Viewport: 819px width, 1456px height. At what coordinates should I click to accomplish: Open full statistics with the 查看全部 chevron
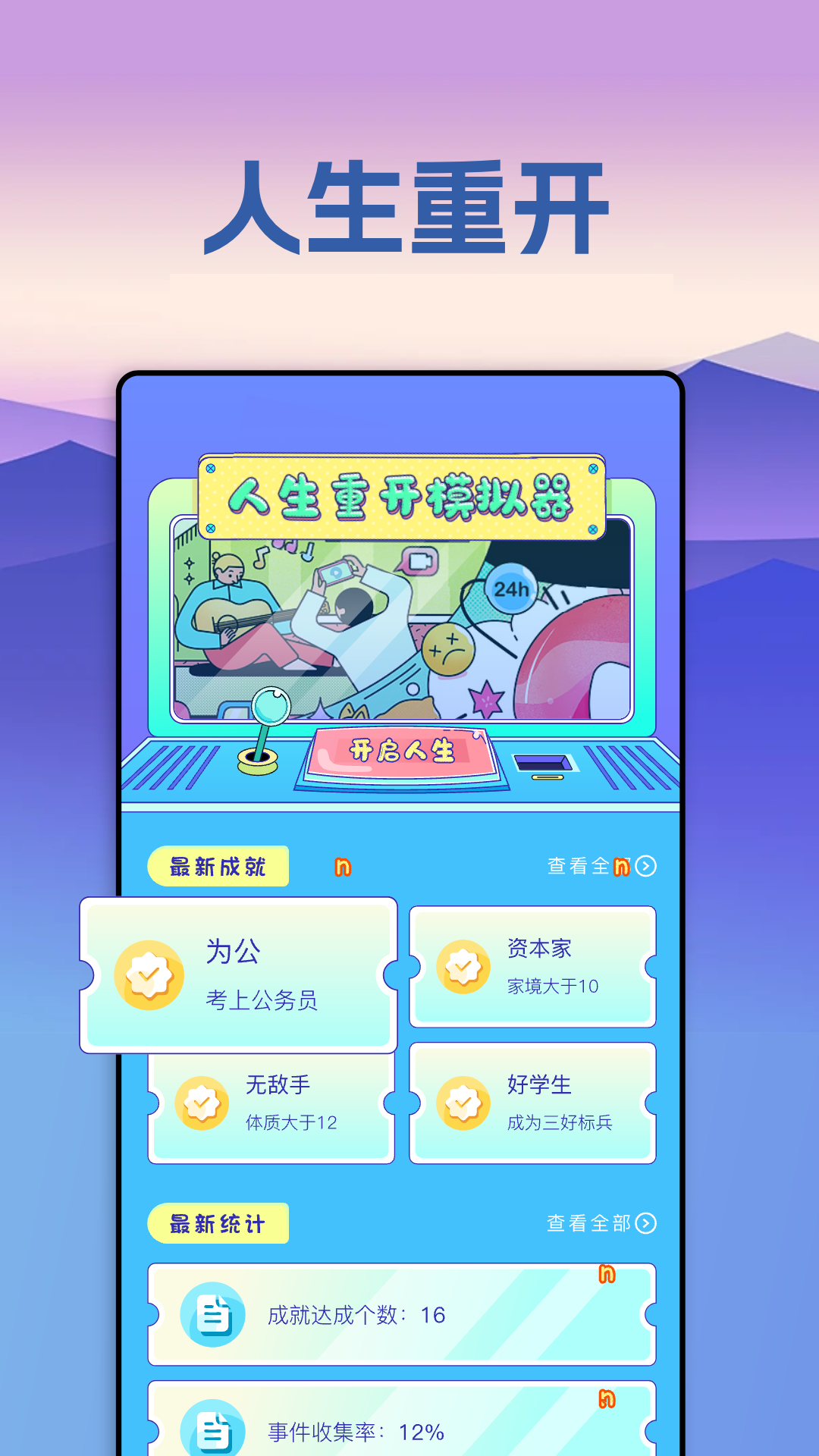(x=647, y=1223)
